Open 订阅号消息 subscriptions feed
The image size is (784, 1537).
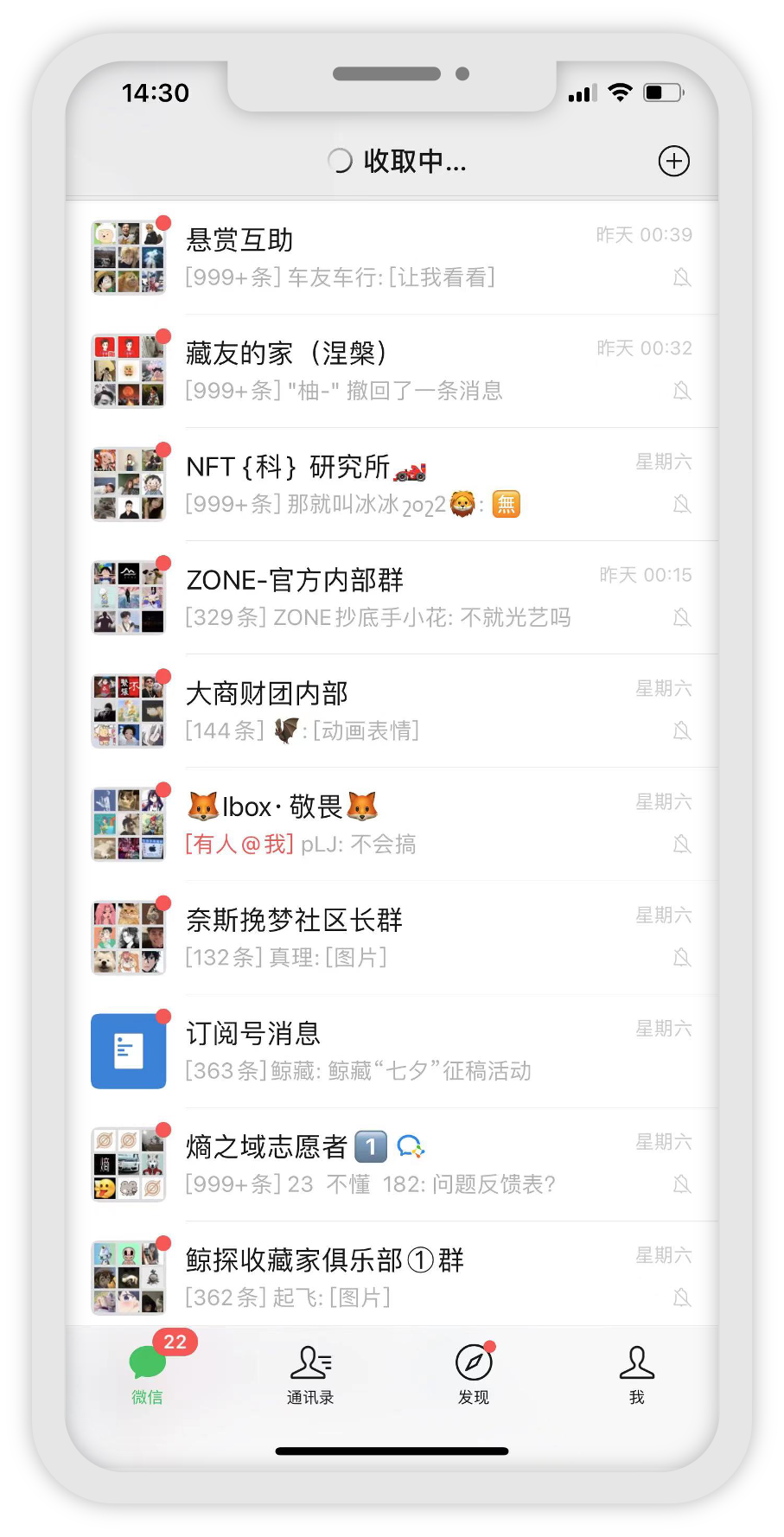391,1050
